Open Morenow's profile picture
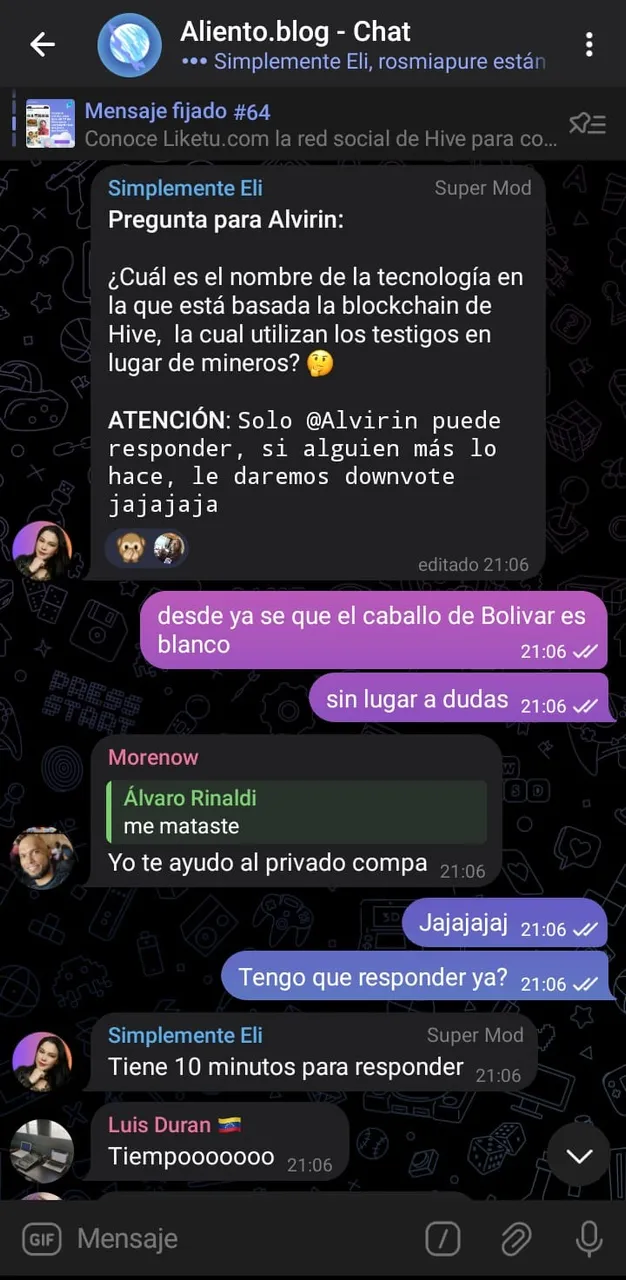626x1280 pixels. coord(42,857)
